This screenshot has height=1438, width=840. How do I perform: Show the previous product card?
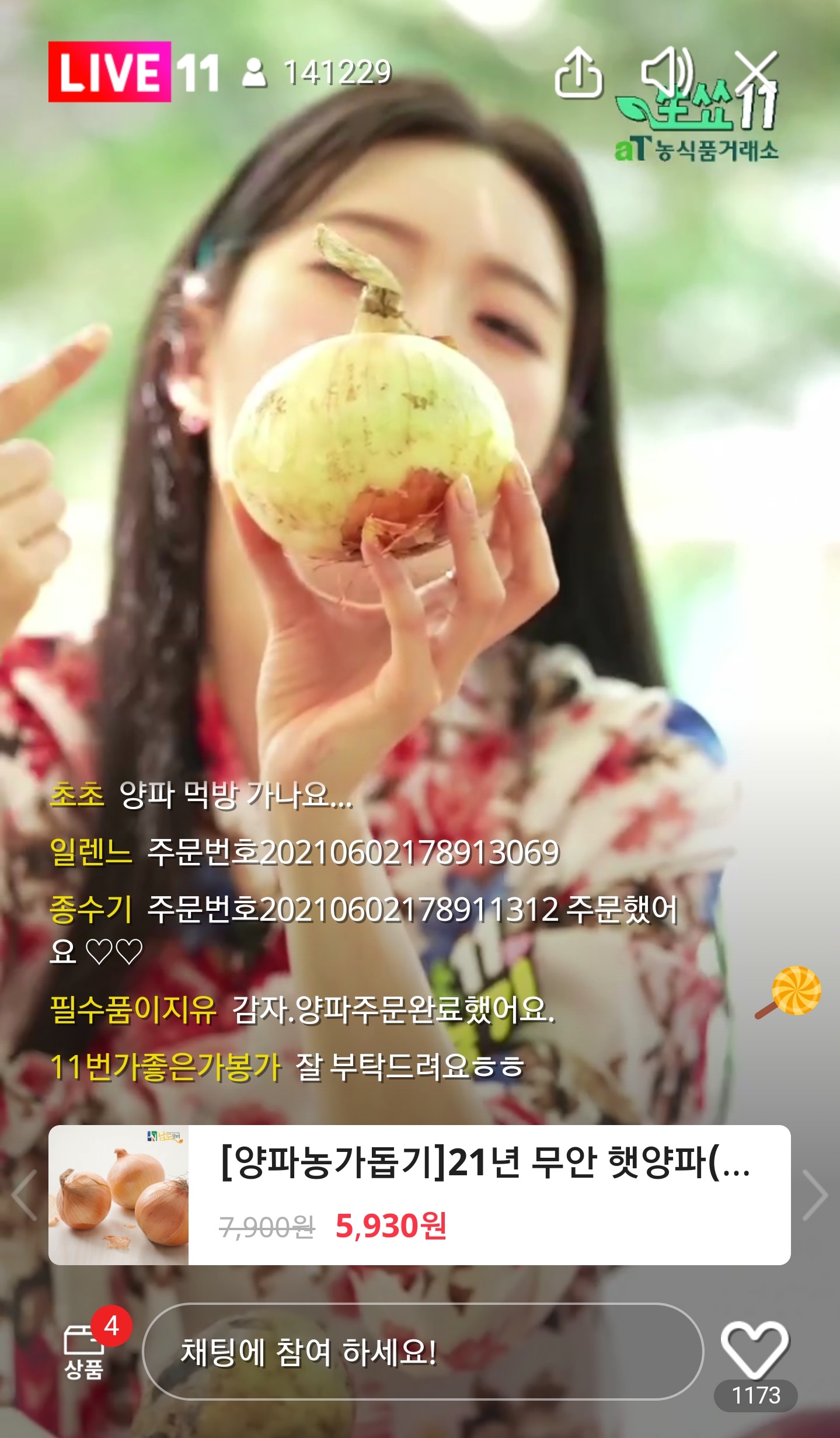(25, 1195)
